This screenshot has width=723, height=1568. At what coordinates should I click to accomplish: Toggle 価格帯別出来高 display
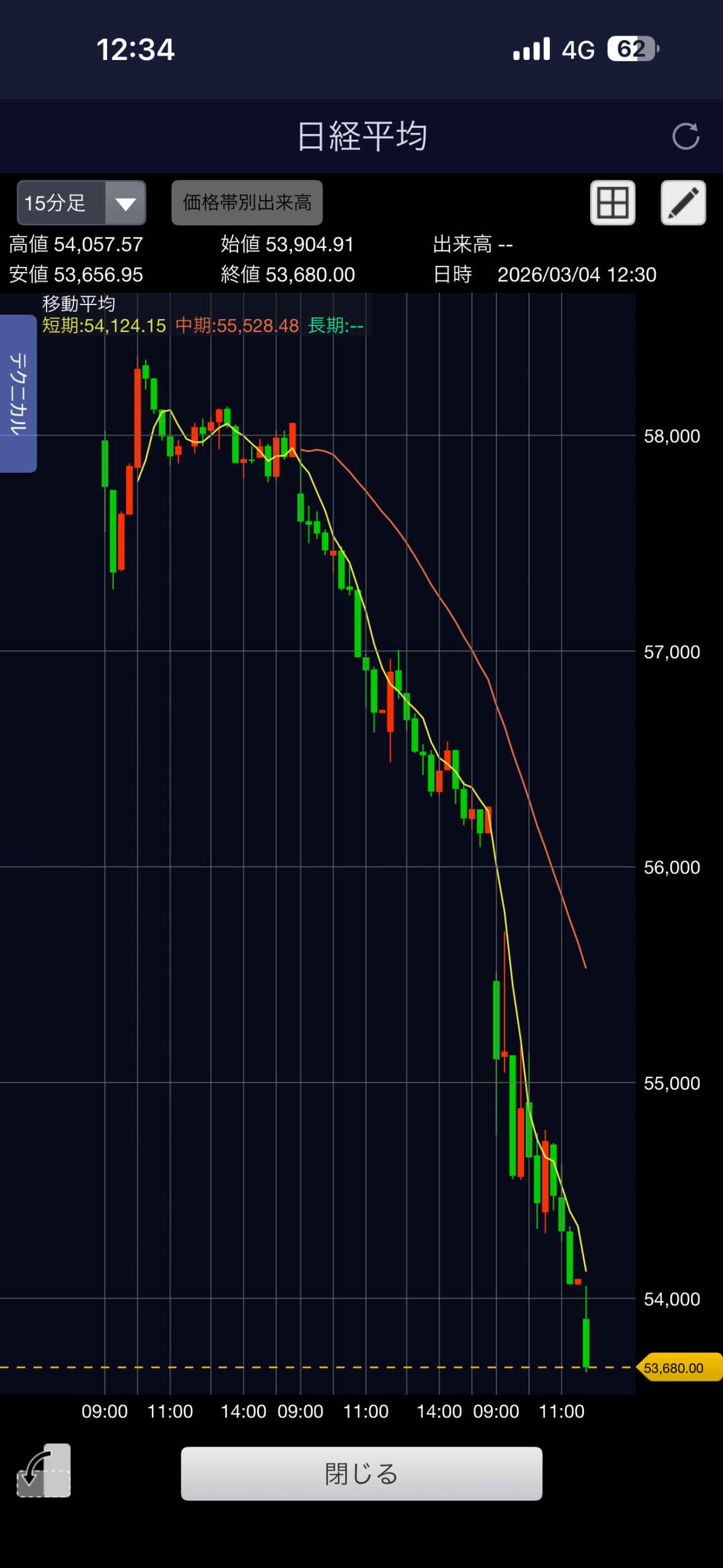[247, 203]
